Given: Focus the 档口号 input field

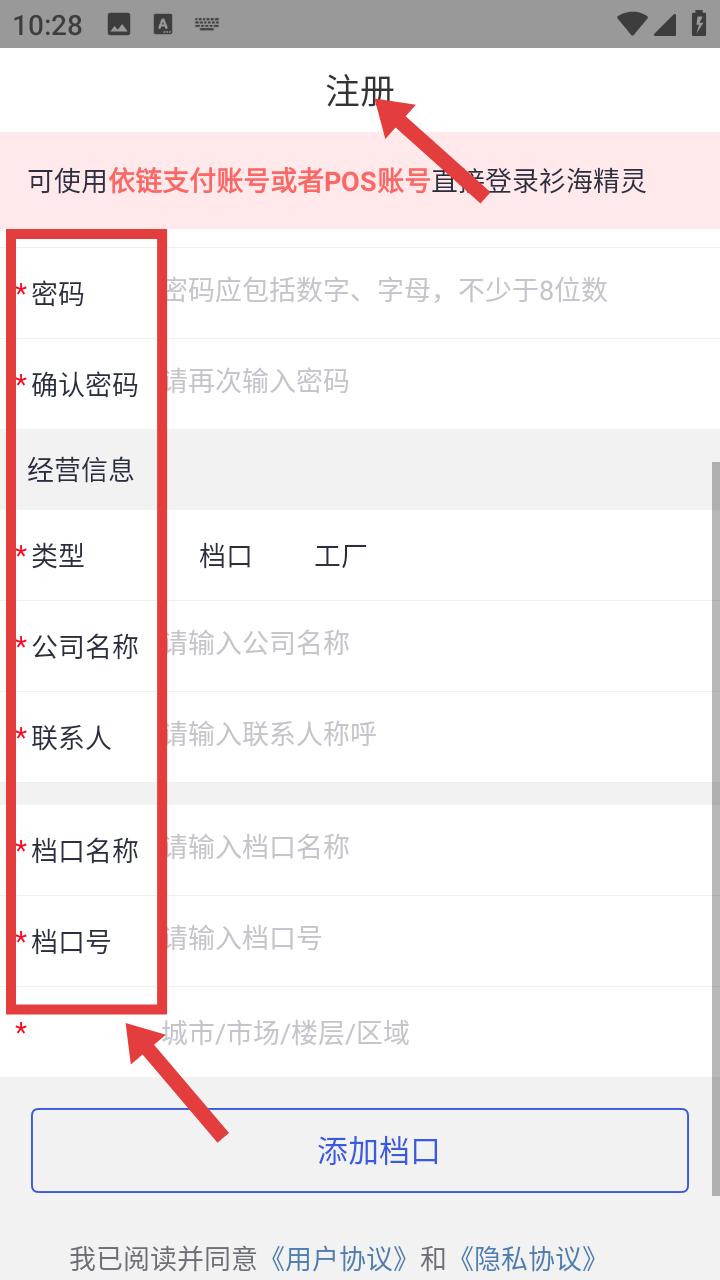Looking at the screenshot, I should coord(438,939).
